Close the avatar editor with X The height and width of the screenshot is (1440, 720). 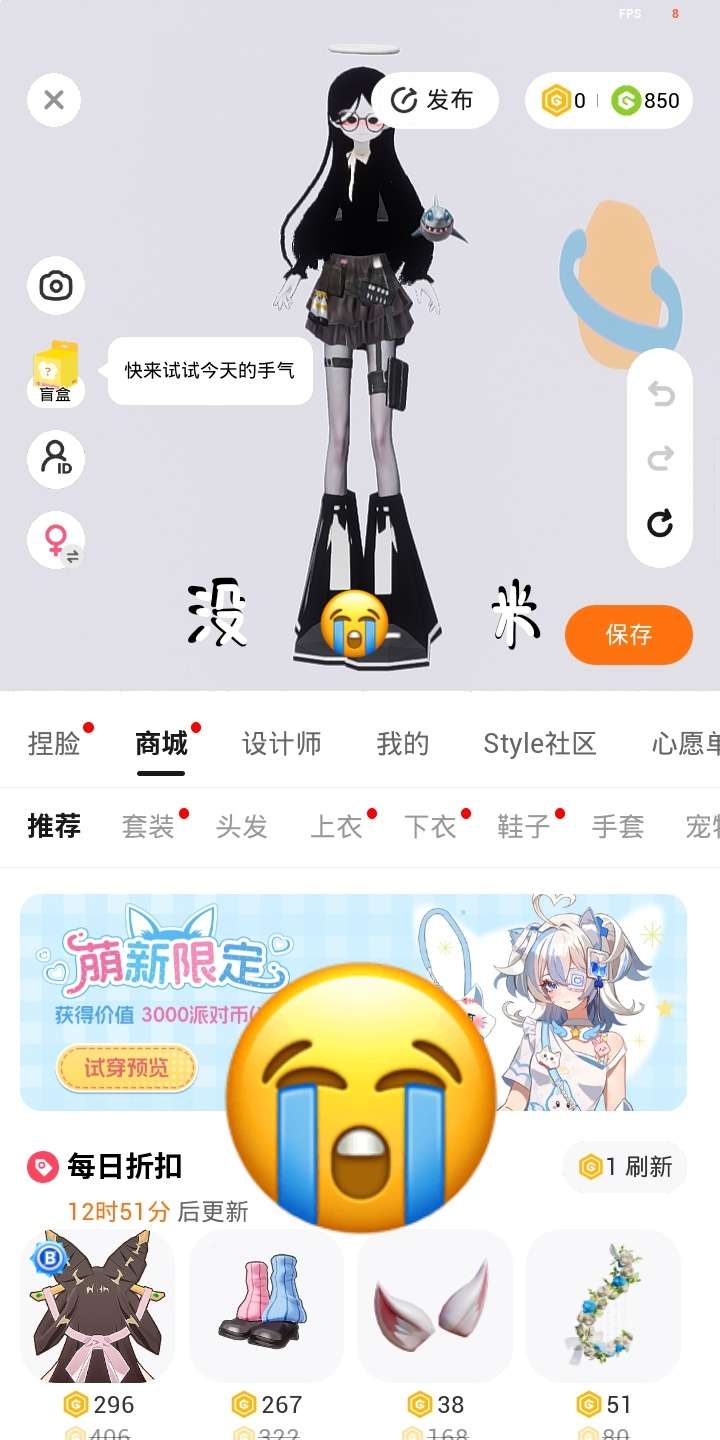click(54, 100)
